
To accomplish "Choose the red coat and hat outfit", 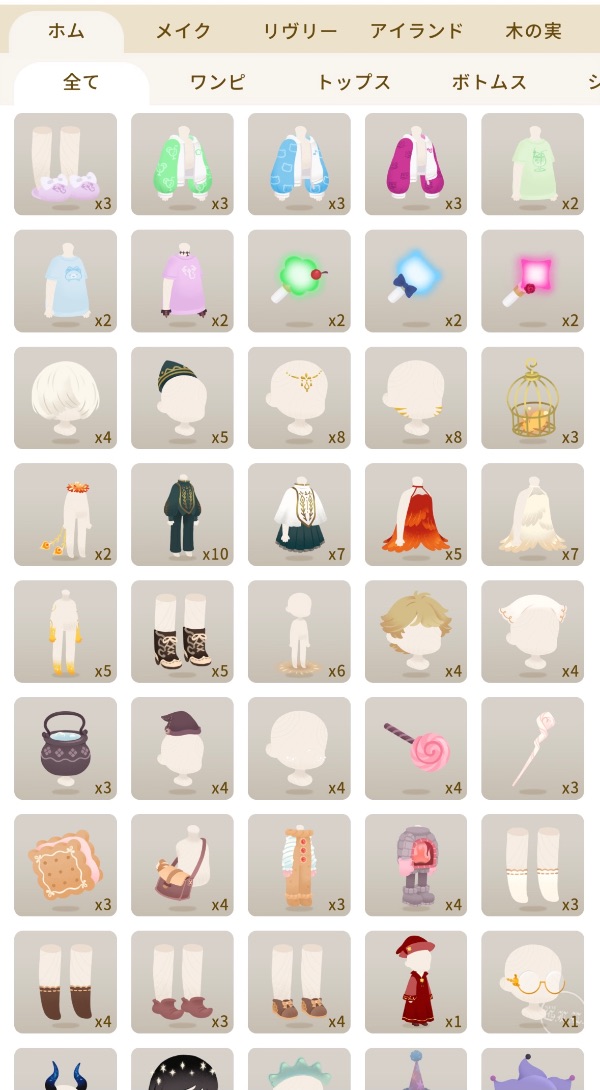I will [416, 982].
